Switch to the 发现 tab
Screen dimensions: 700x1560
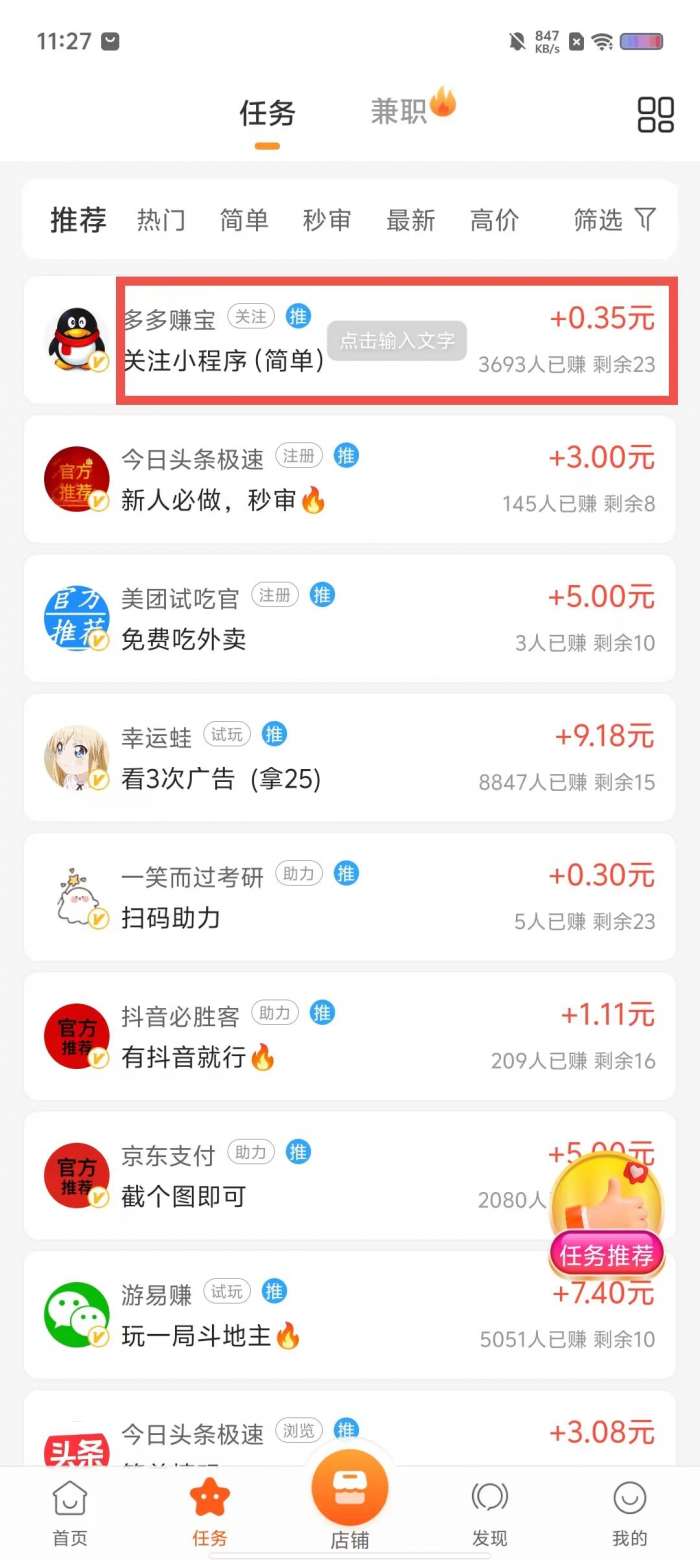pyautogui.click(x=490, y=1513)
